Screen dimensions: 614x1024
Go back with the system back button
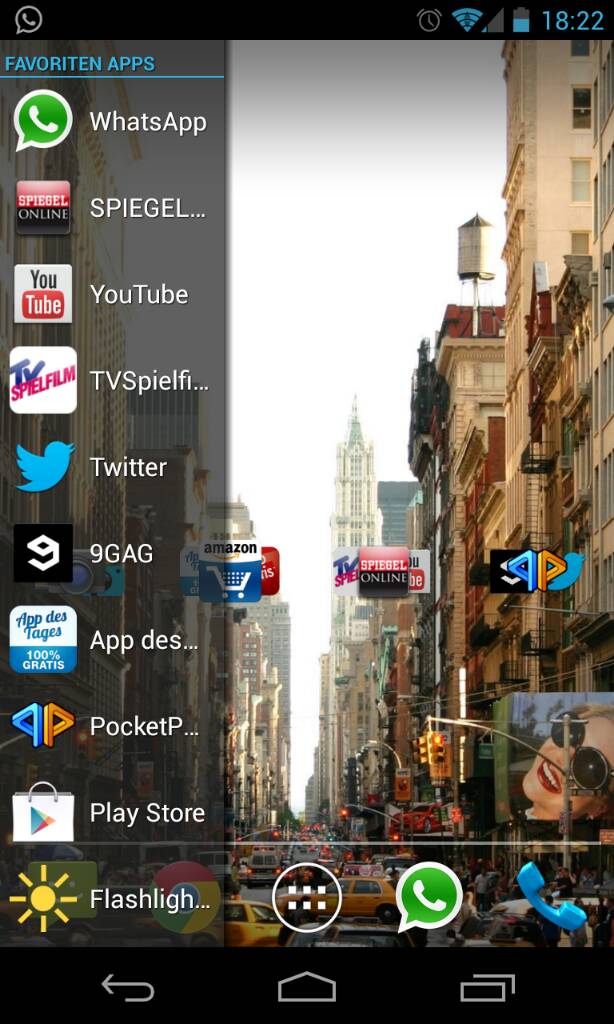point(128,987)
